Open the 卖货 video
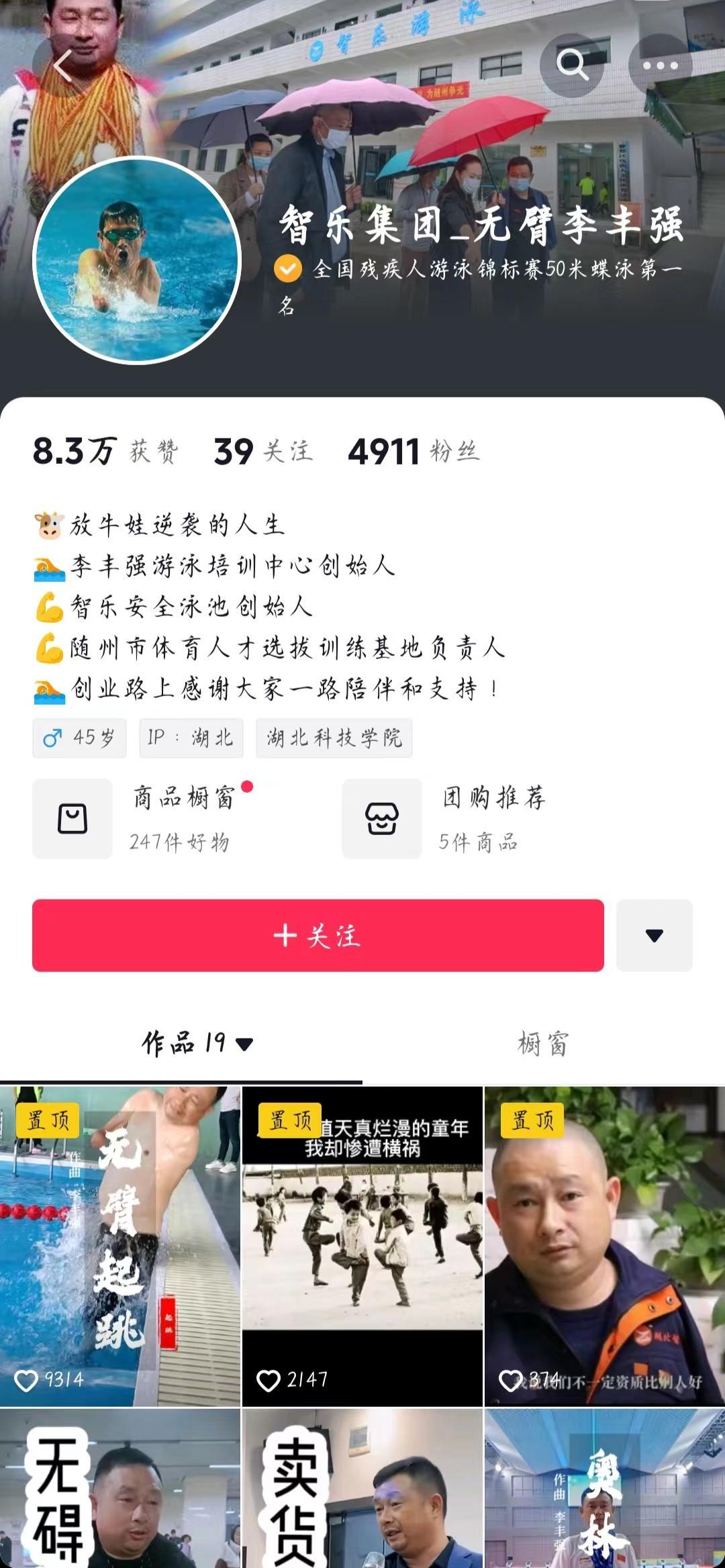Screen dimensions: 725x1568 coord(362,1489)
